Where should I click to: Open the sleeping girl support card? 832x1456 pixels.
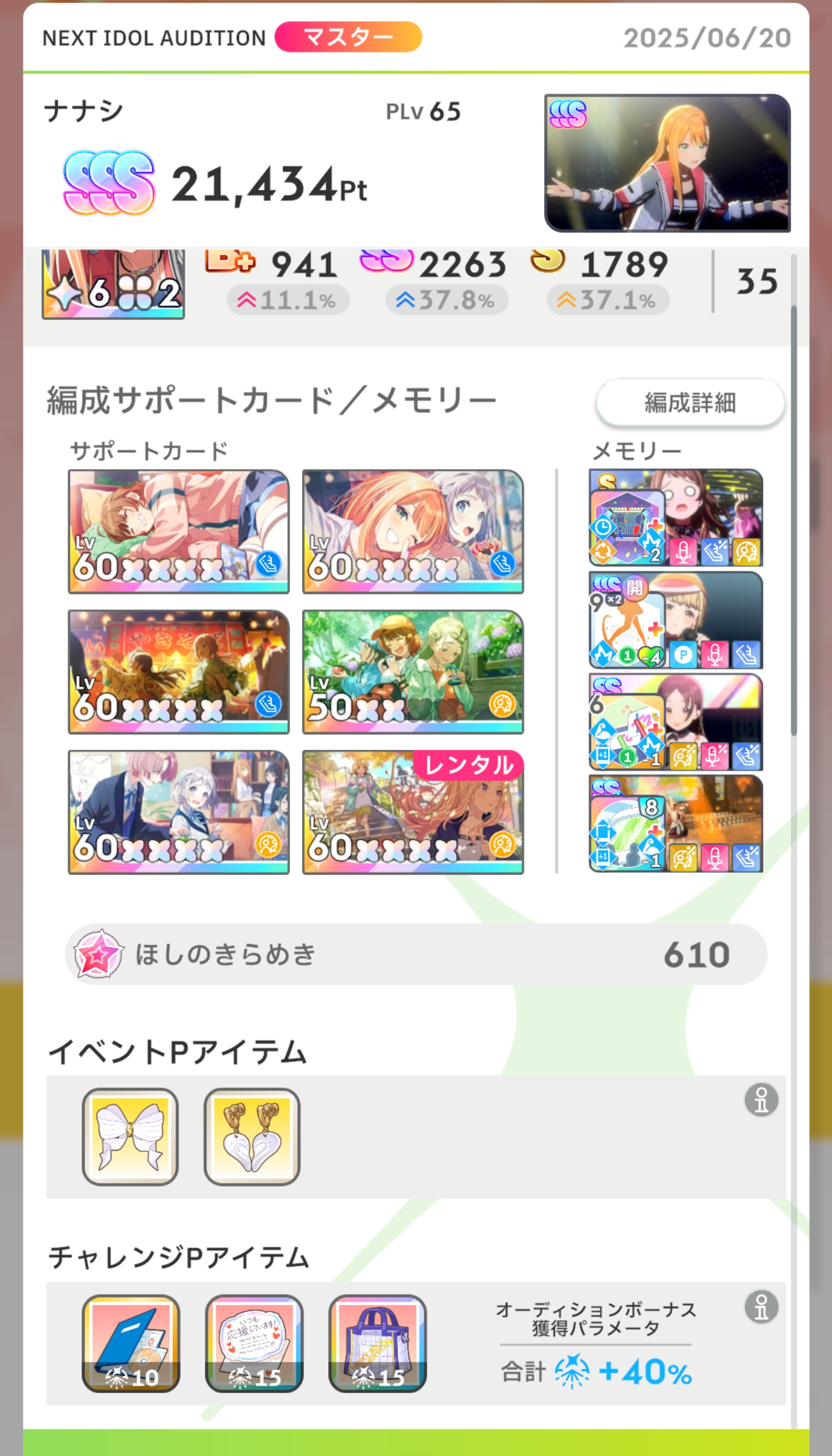(x=179, y=531)
